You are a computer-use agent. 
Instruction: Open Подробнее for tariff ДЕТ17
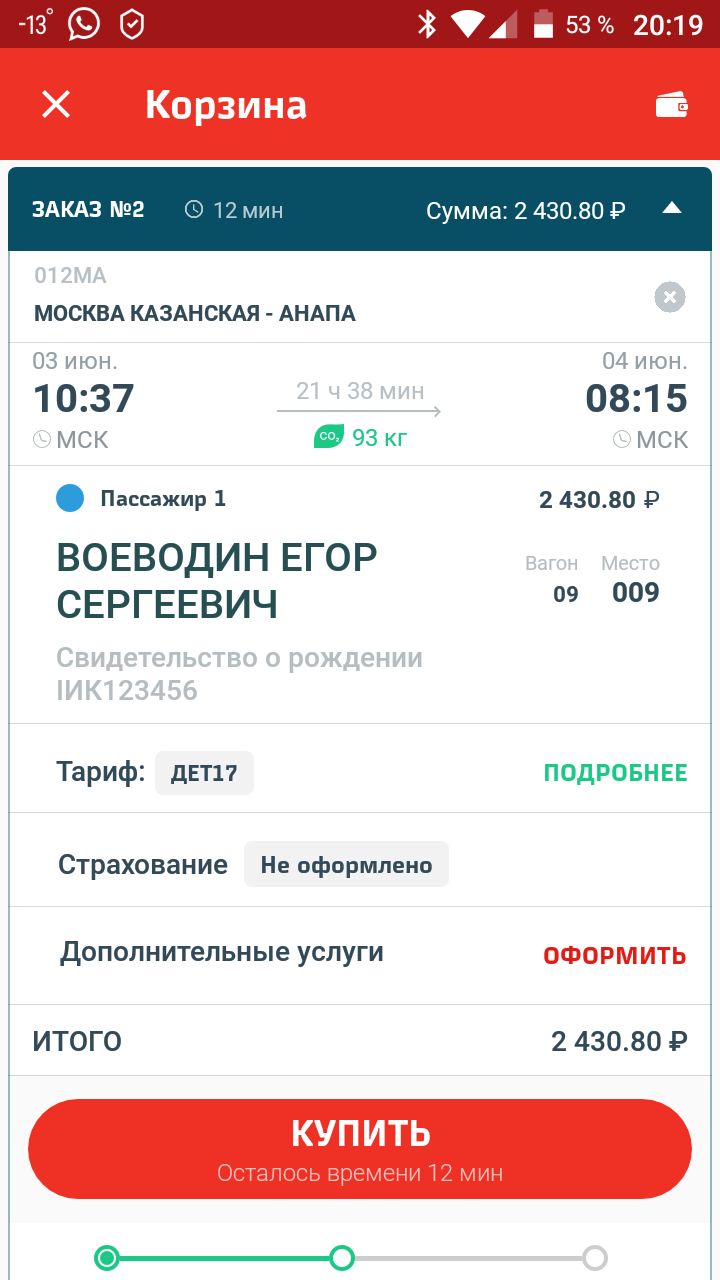click(x=615, y=773)
